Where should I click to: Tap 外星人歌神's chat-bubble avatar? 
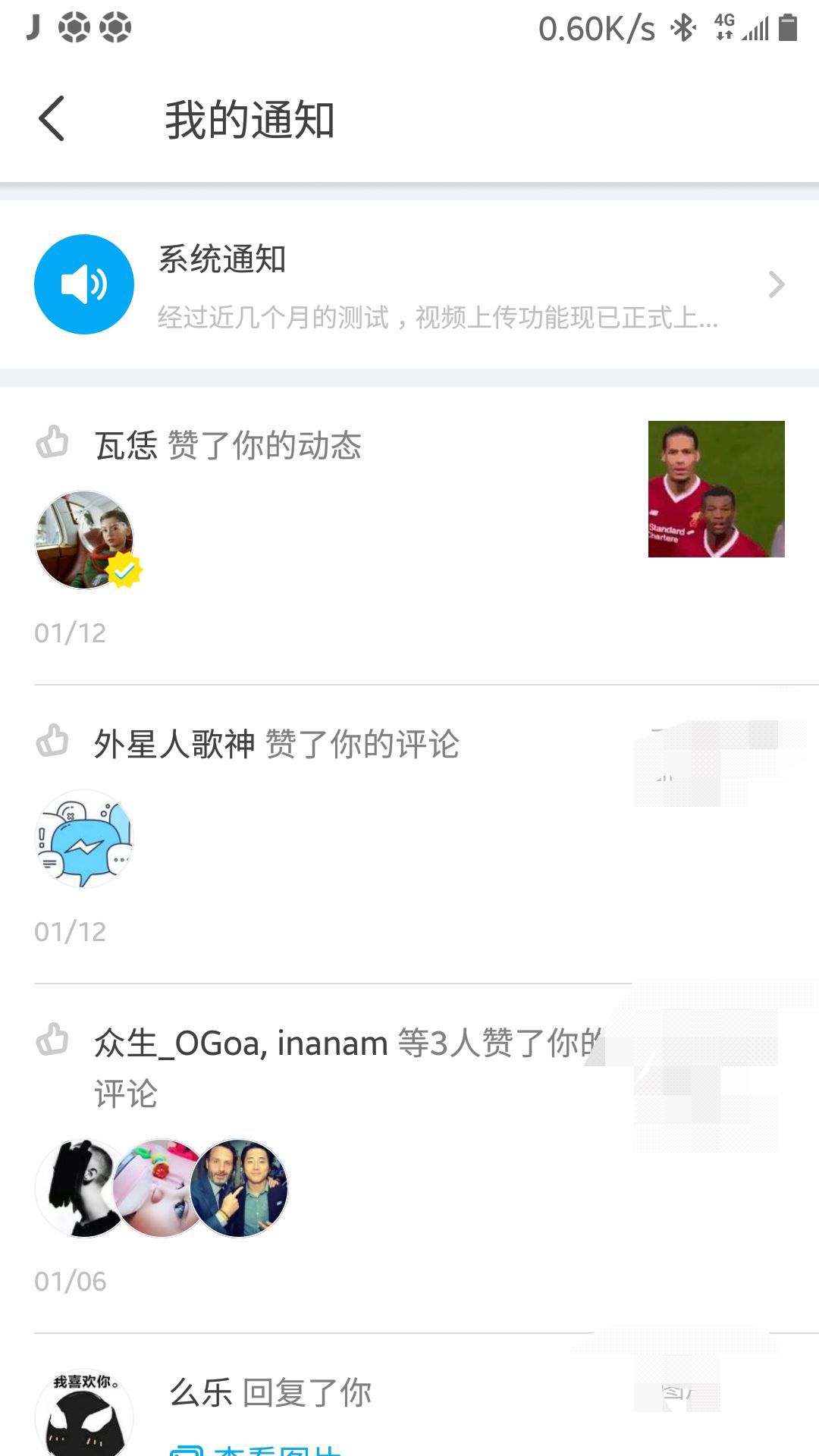pyautogui.click(x=84, y=838)
